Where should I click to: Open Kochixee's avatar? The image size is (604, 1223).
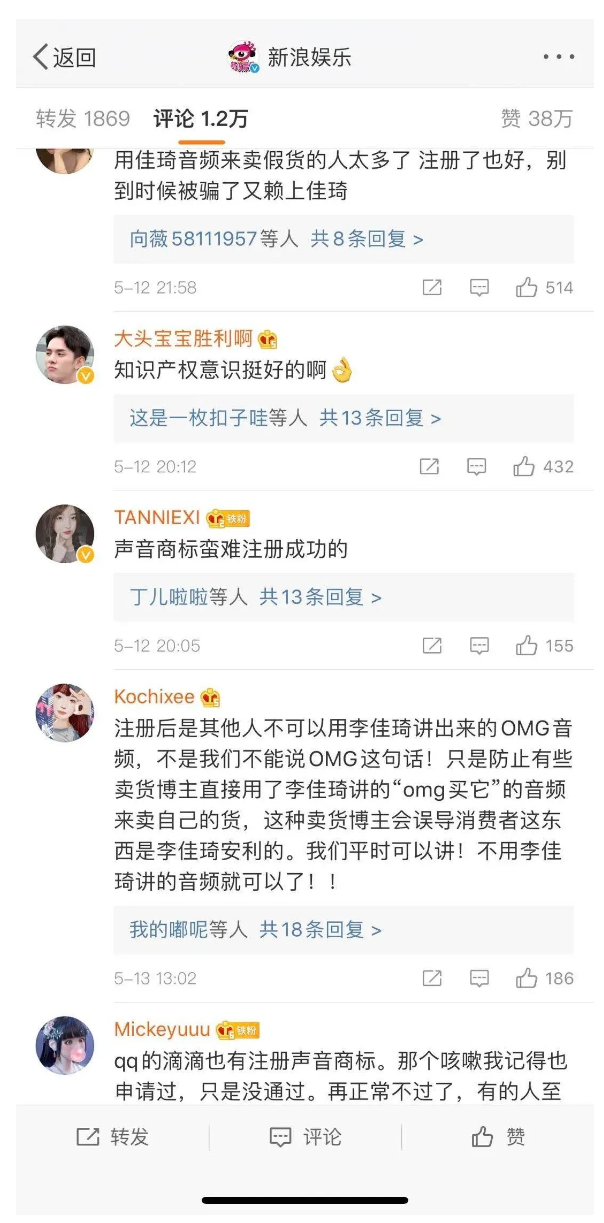65,711
